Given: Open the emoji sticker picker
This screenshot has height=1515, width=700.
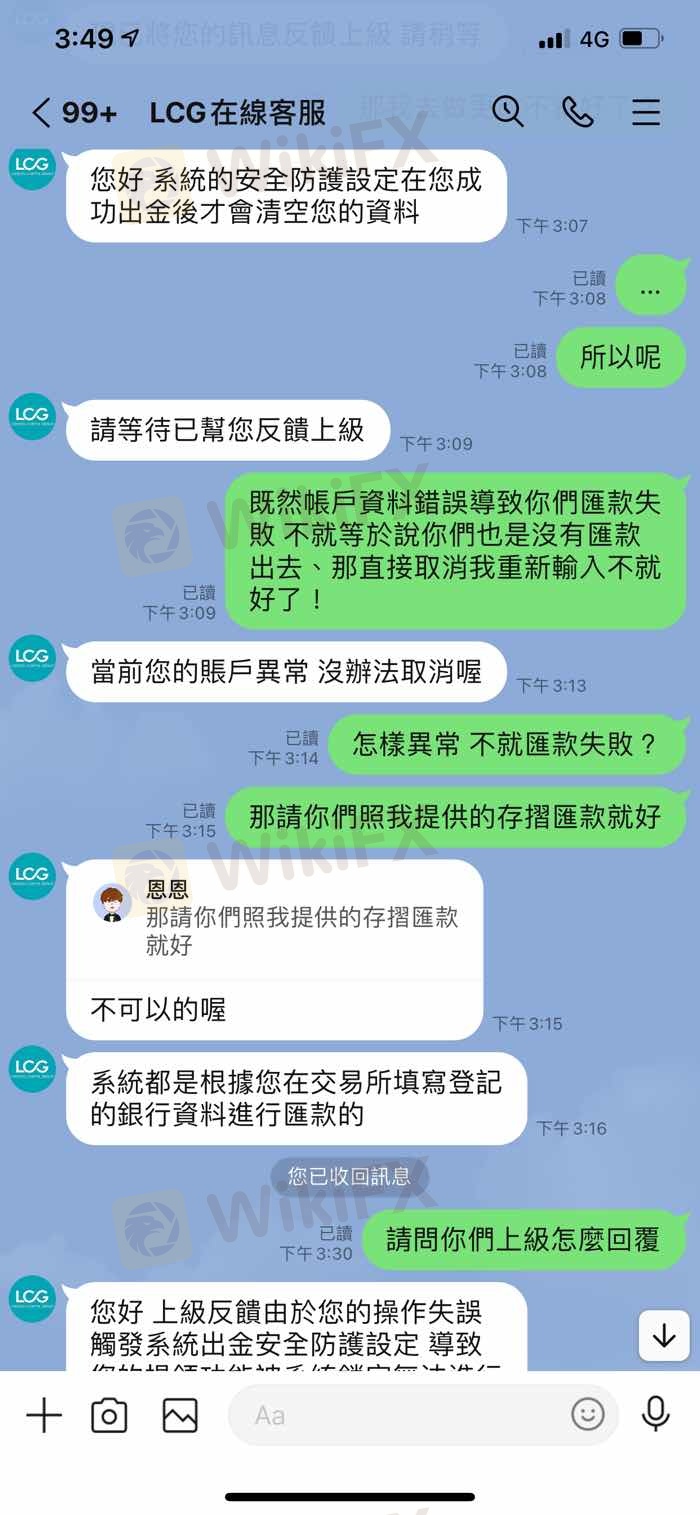Looking at the screenshot, I should click(x=588, y=1415).
